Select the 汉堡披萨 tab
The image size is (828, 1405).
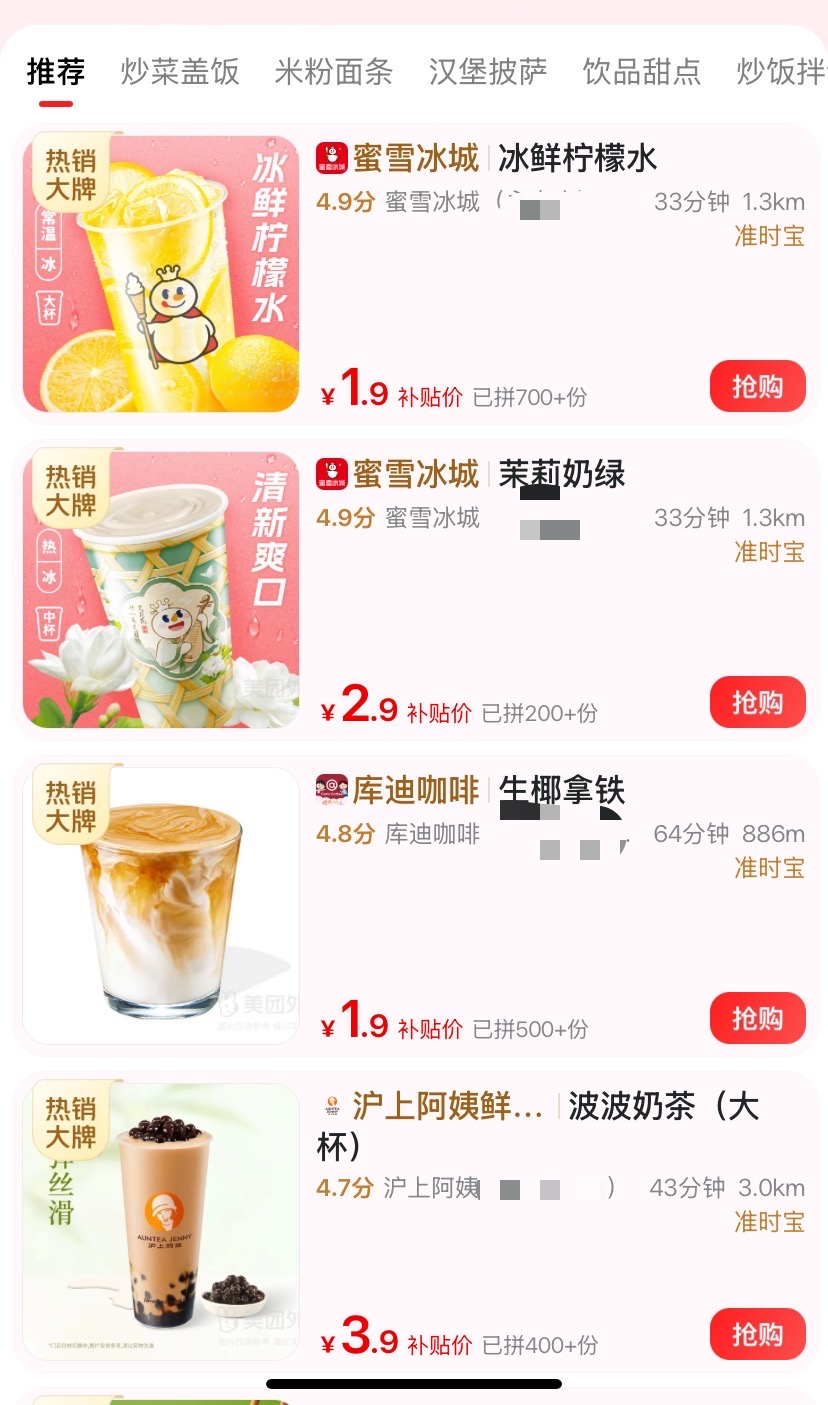click(x=488, y=72)
